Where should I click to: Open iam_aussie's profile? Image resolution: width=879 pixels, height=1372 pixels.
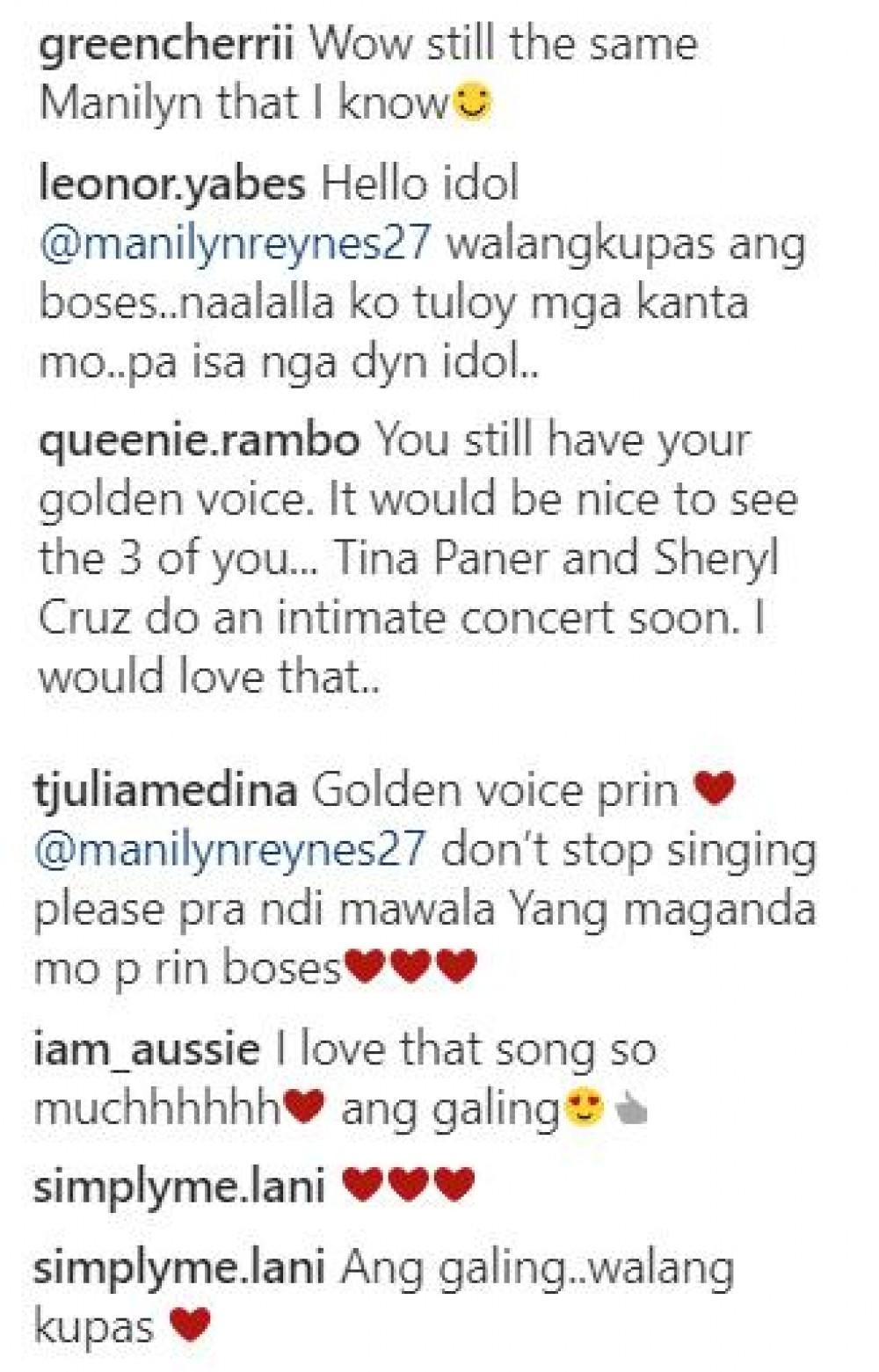tap(146, 1049)
